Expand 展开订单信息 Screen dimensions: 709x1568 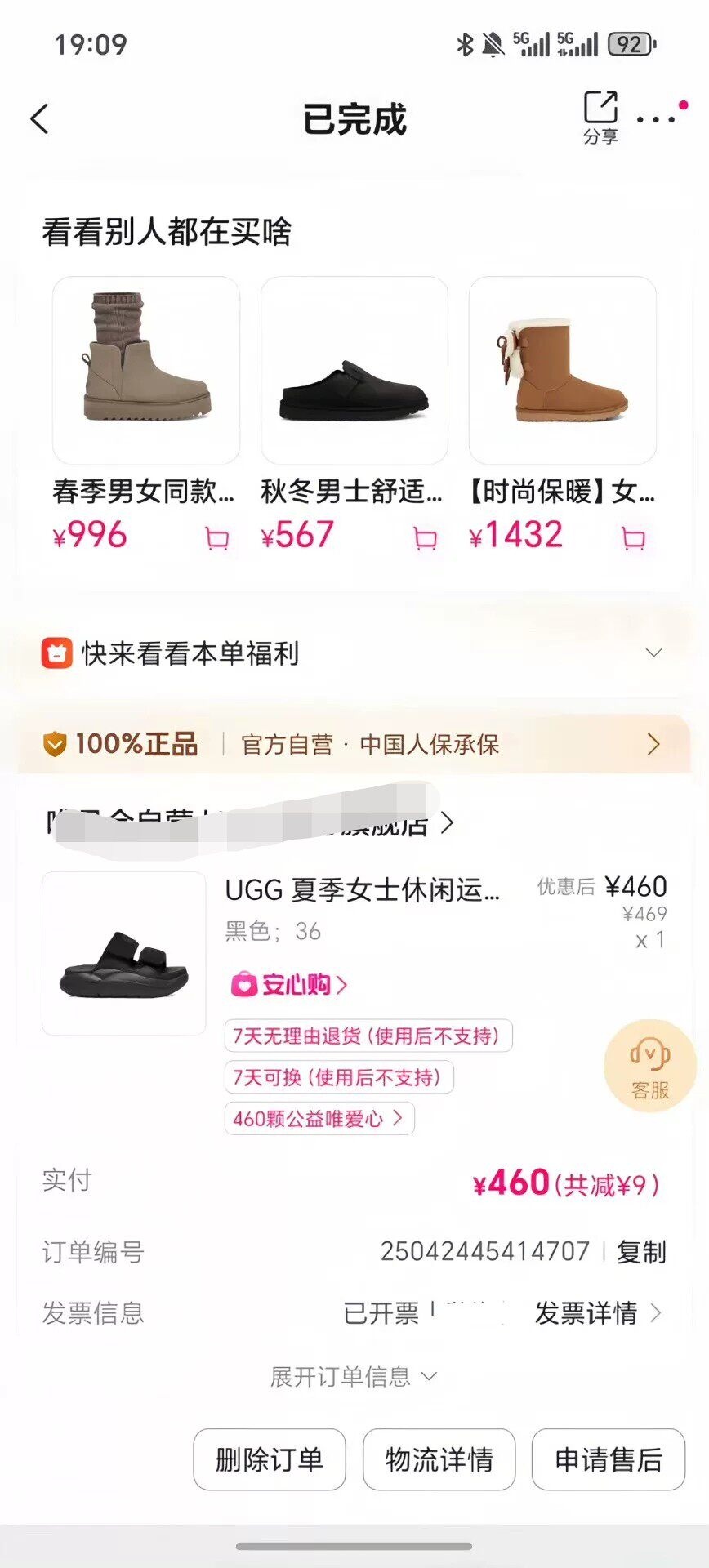(353, 1377)
